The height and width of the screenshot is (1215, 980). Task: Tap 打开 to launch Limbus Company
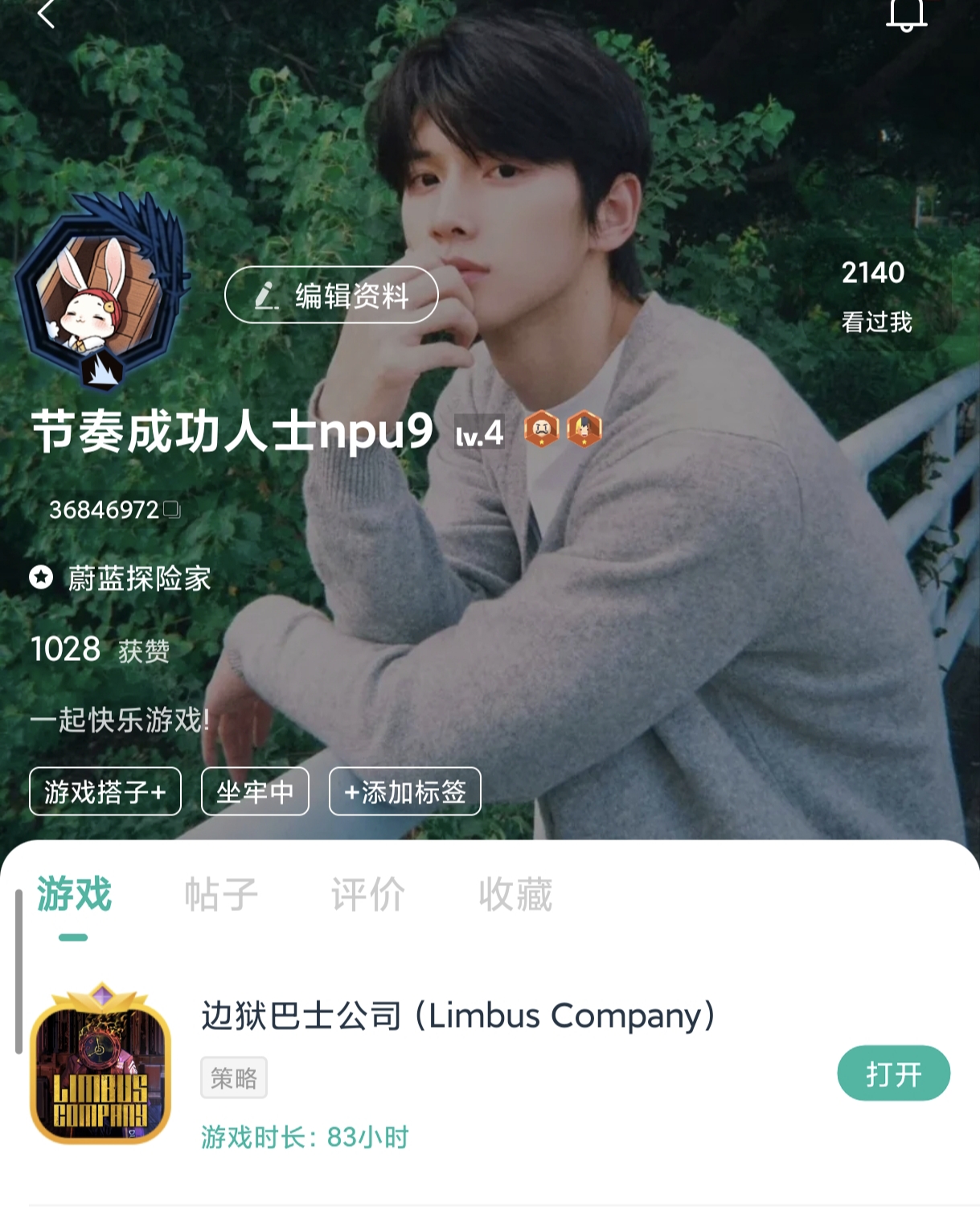pos(893,1073)
